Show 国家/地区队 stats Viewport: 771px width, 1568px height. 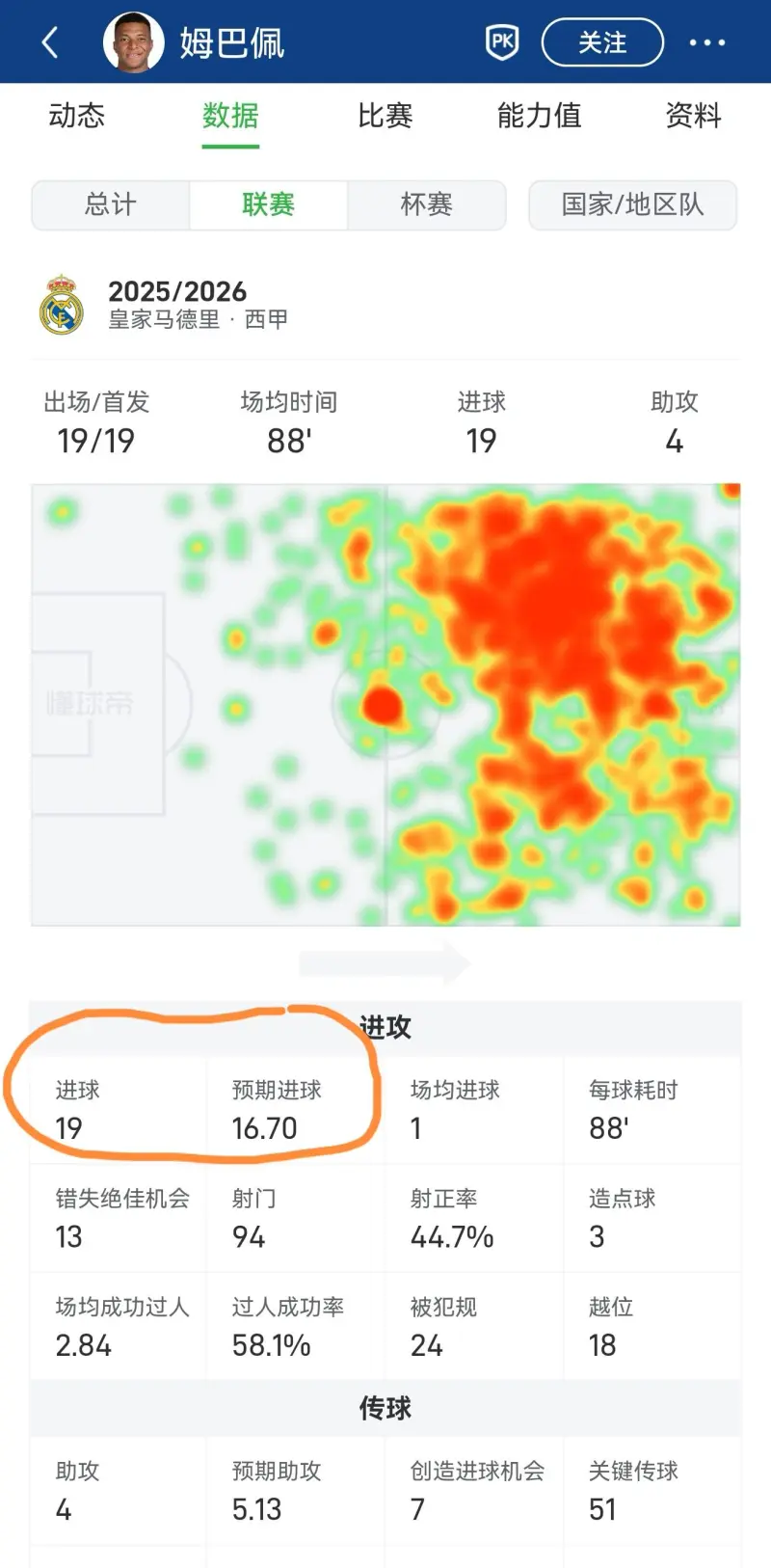pyautogui.click(x=632, y=204)
